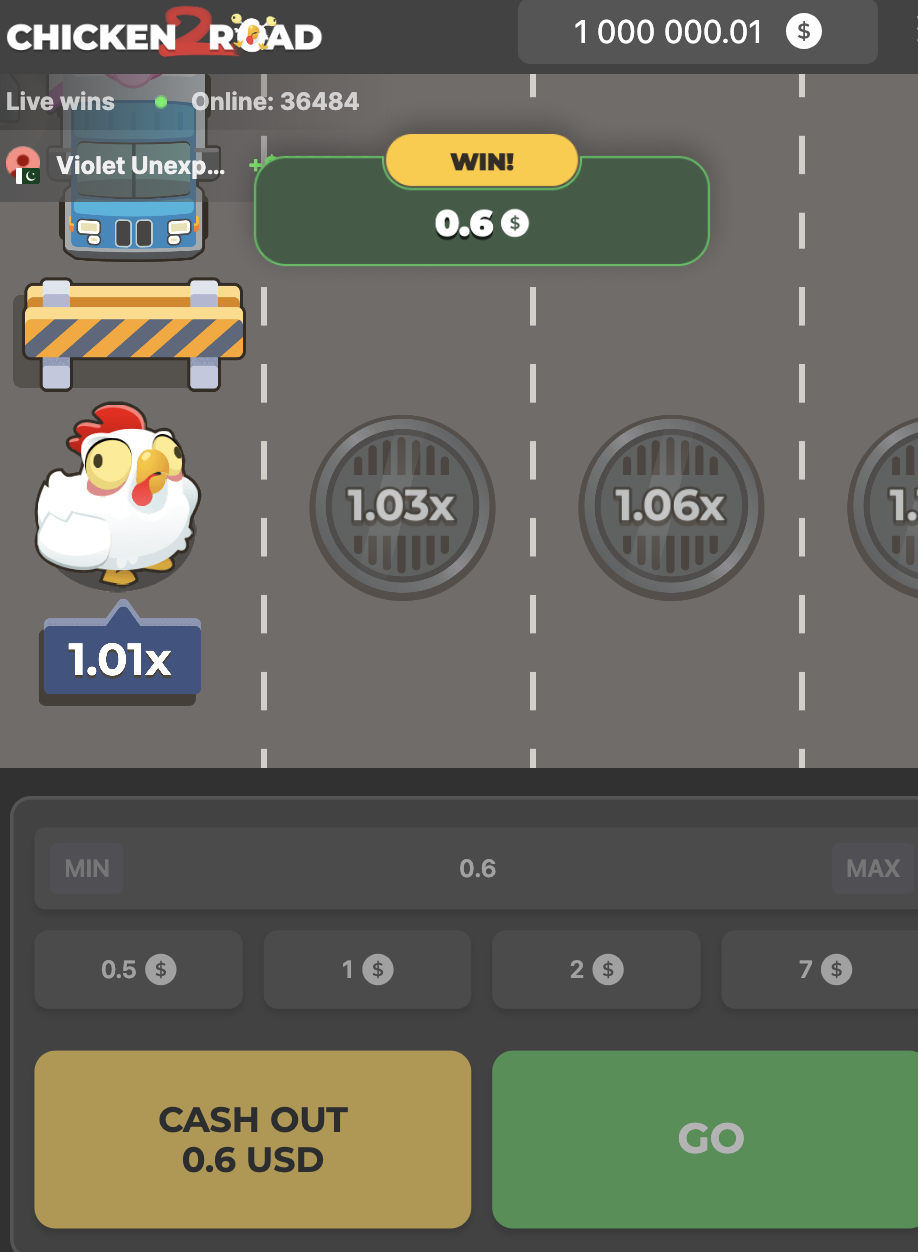Select the 0.5 dollar bet chip
The height and width of the screenshot is (1252, 918).
pos(138,969)
